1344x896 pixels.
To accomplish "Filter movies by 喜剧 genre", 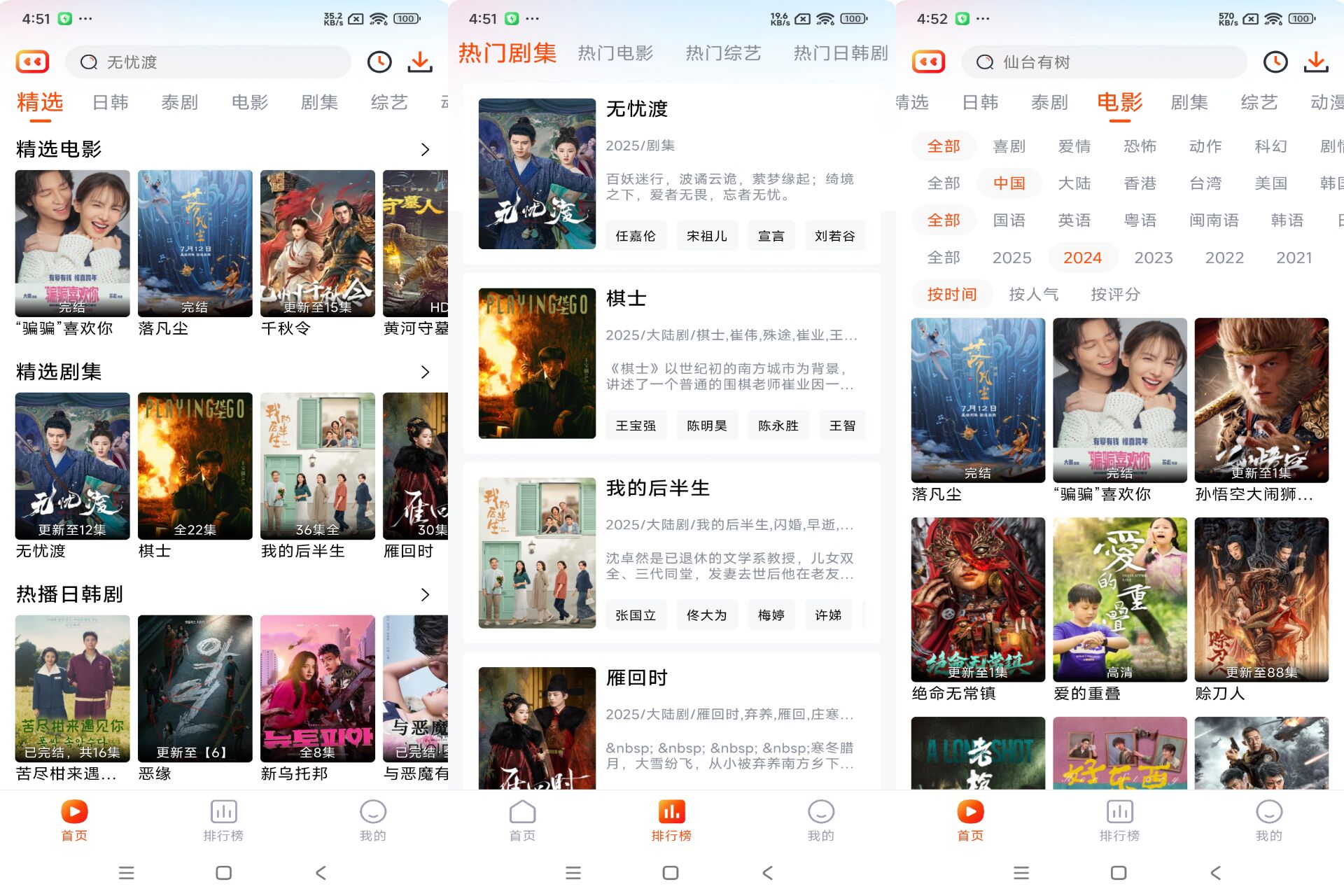I will [x=1009, y=146].
